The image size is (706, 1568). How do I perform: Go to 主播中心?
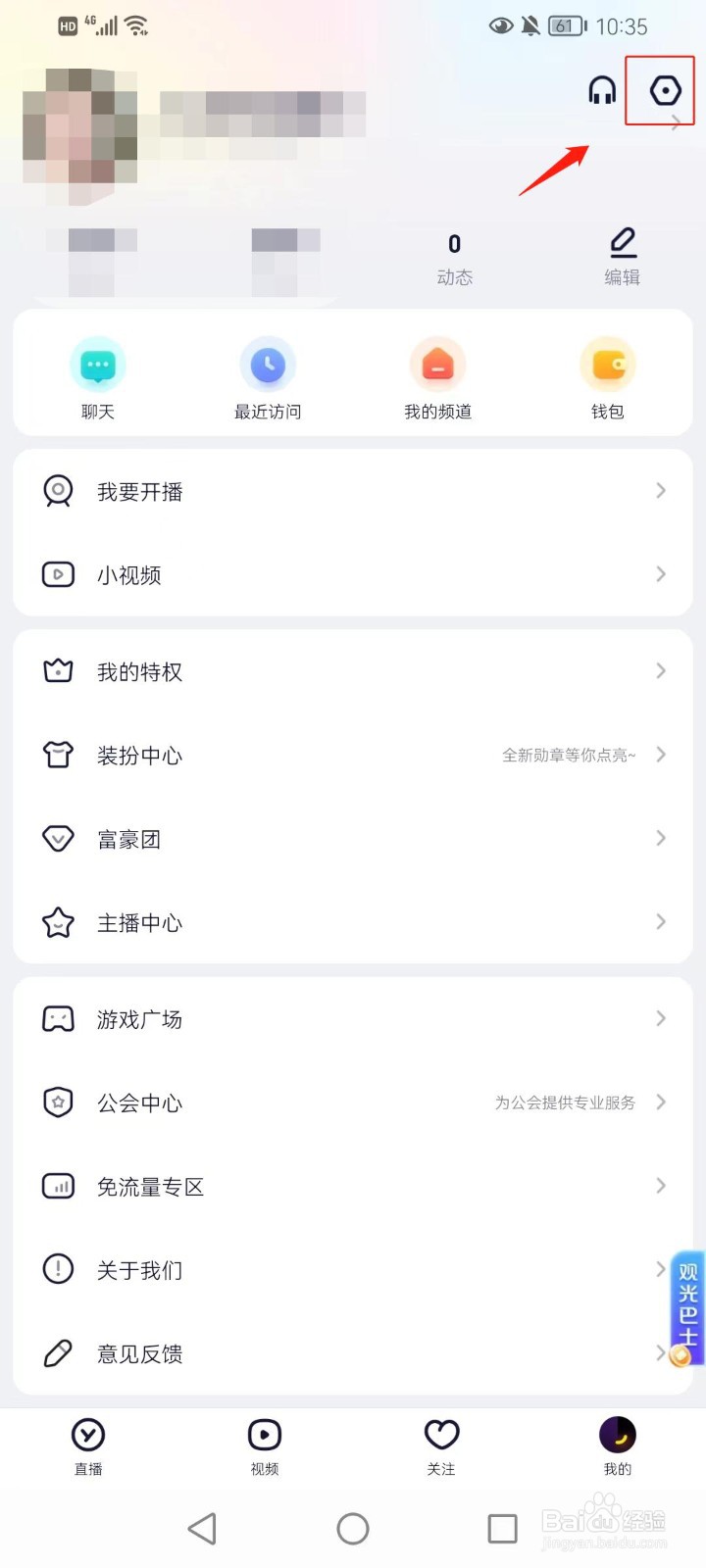click(x=353, y=922)
